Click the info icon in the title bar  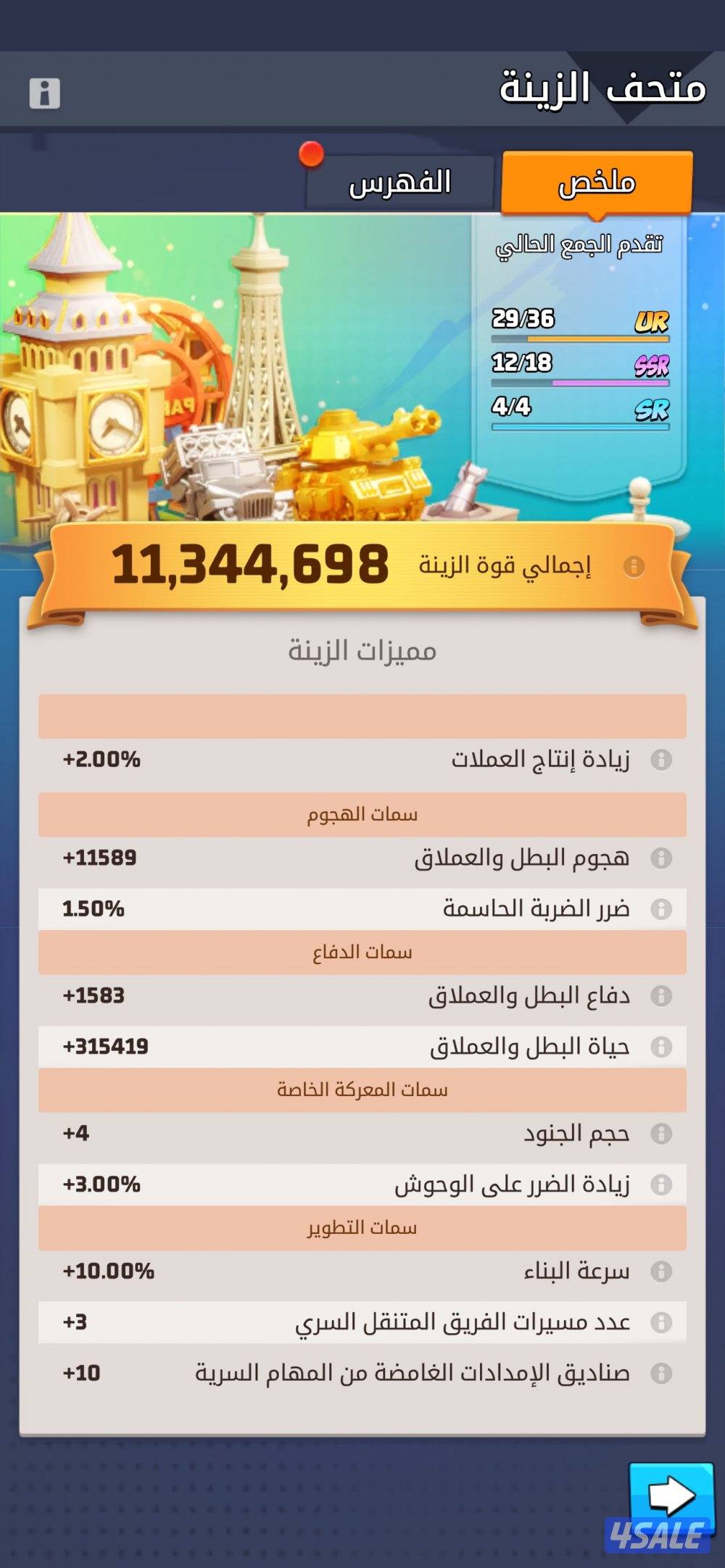pyautogui.click(x=43, y=93)
